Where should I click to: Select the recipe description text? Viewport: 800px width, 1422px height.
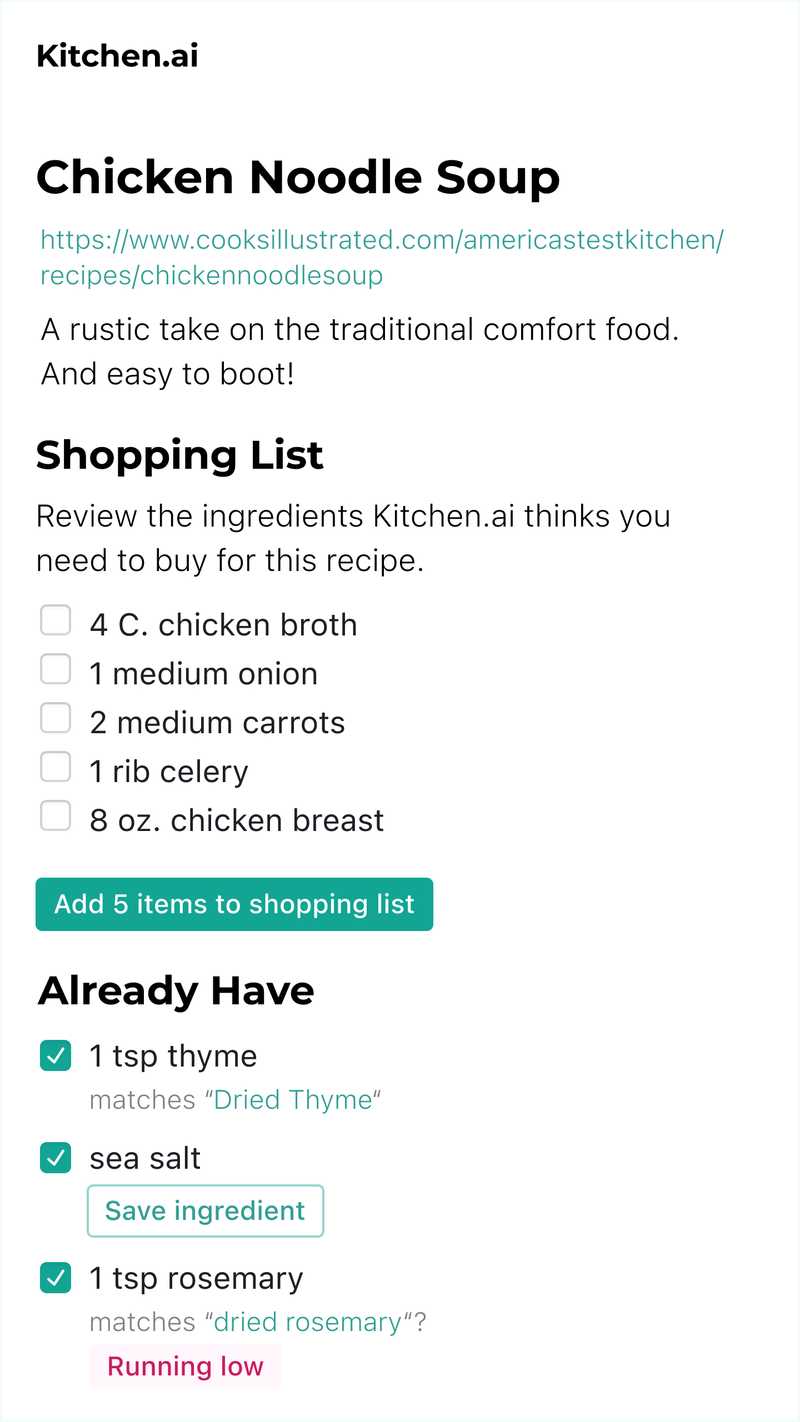358,351
